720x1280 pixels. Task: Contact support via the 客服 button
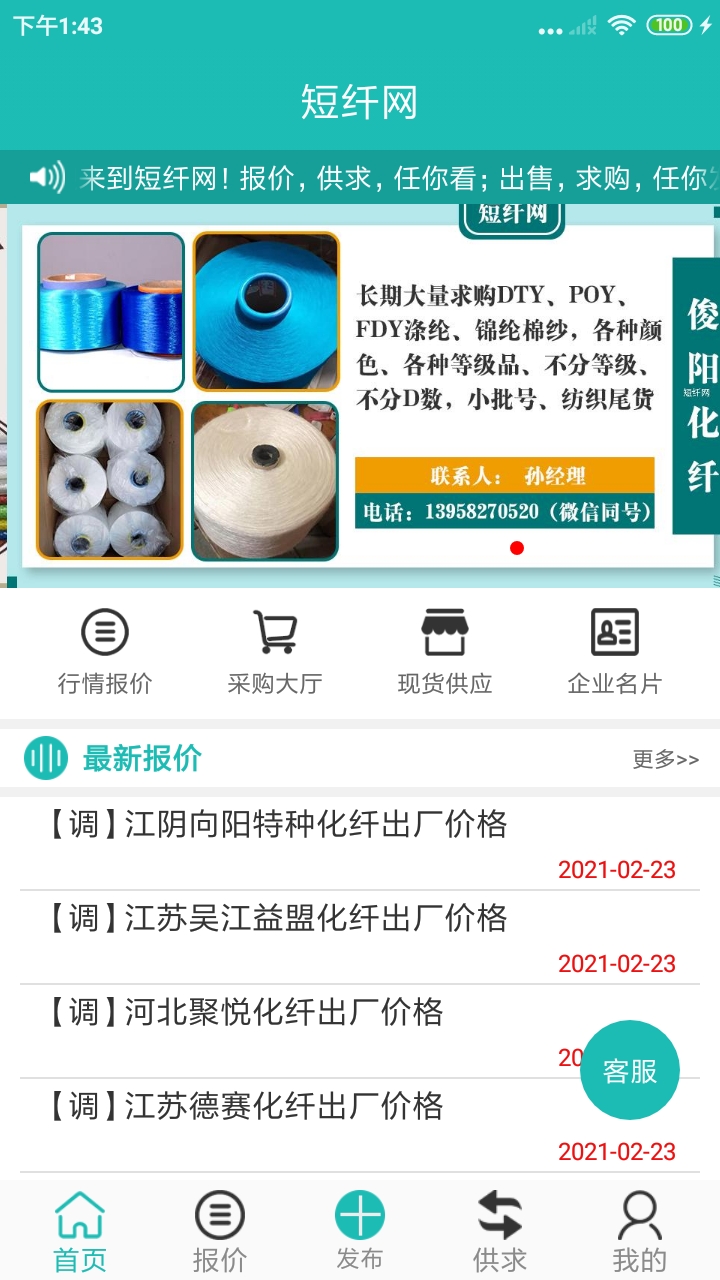(x=630, y=1071)
